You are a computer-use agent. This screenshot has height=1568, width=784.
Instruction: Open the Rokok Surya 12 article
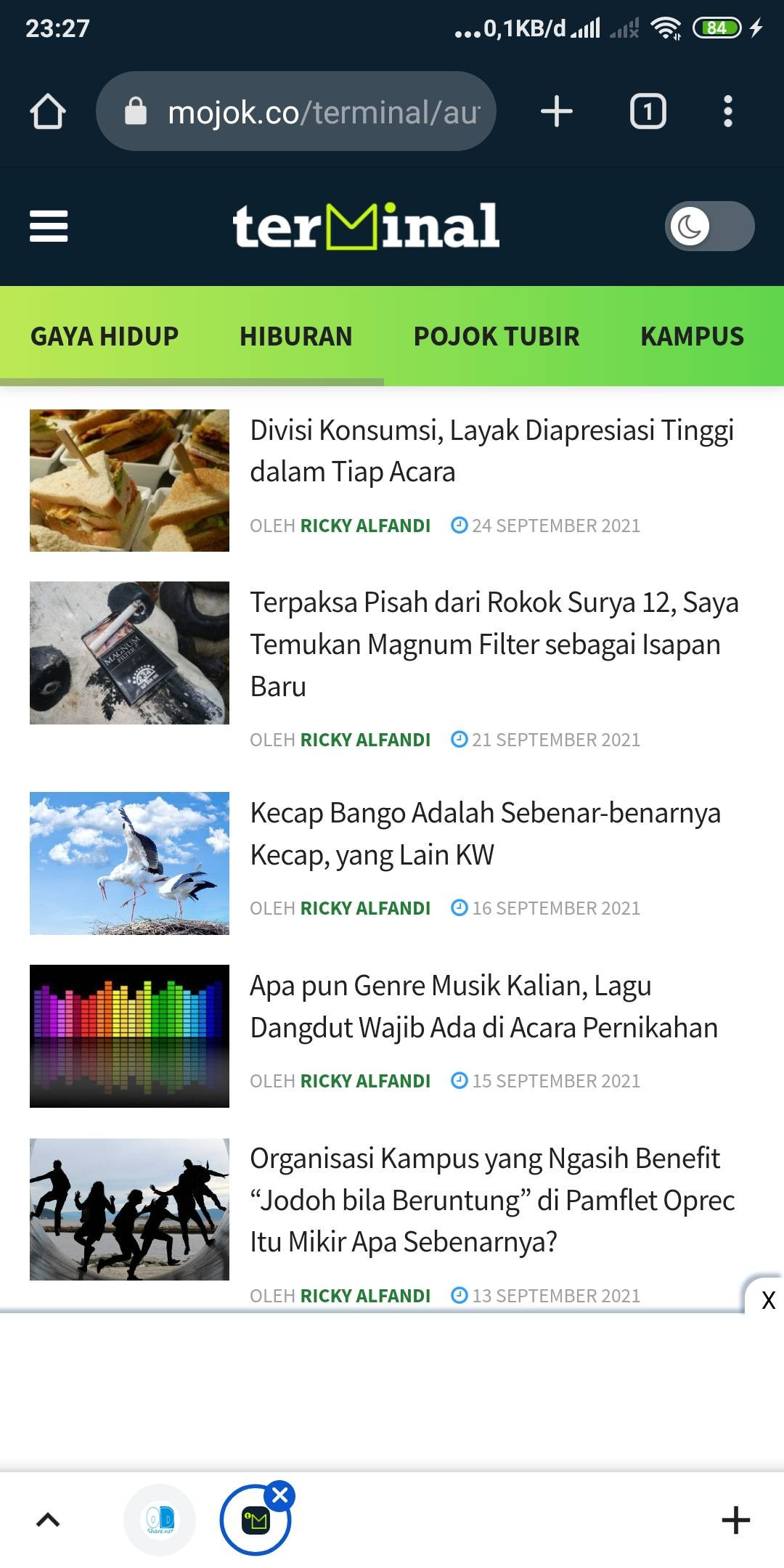494,644
